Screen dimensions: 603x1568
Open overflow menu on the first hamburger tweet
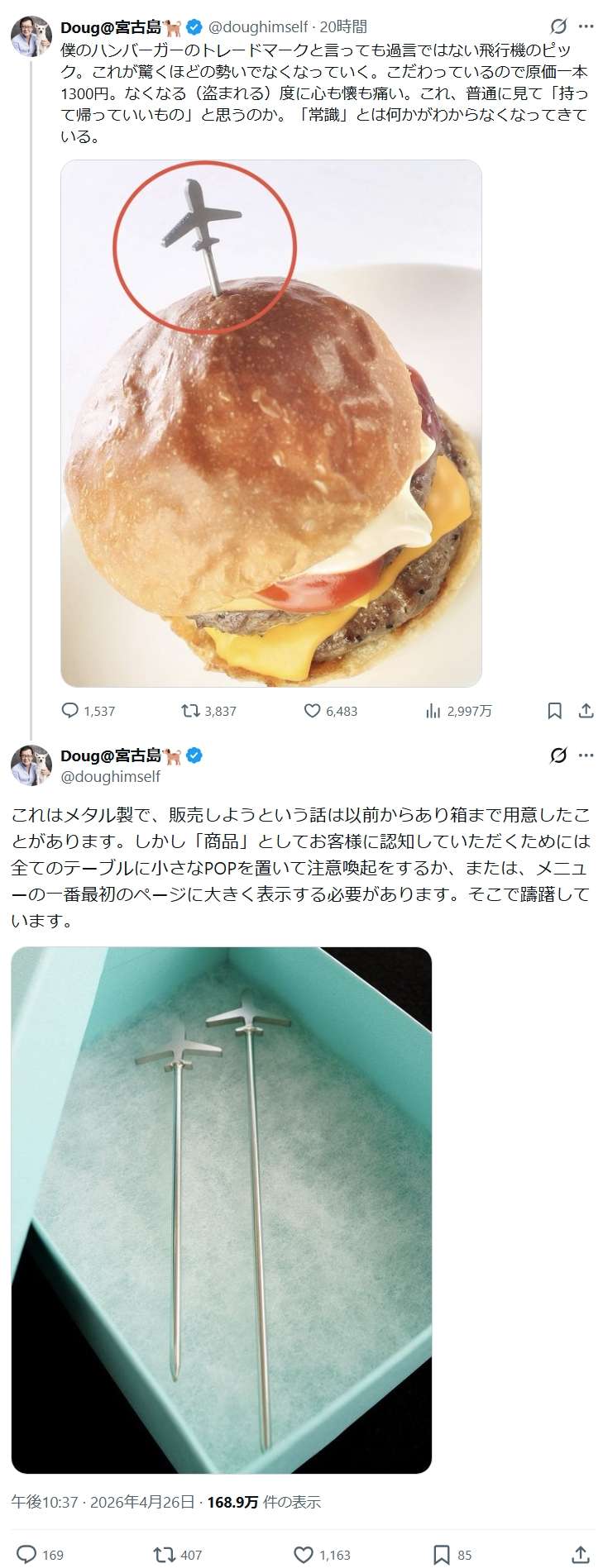point(586,26)
